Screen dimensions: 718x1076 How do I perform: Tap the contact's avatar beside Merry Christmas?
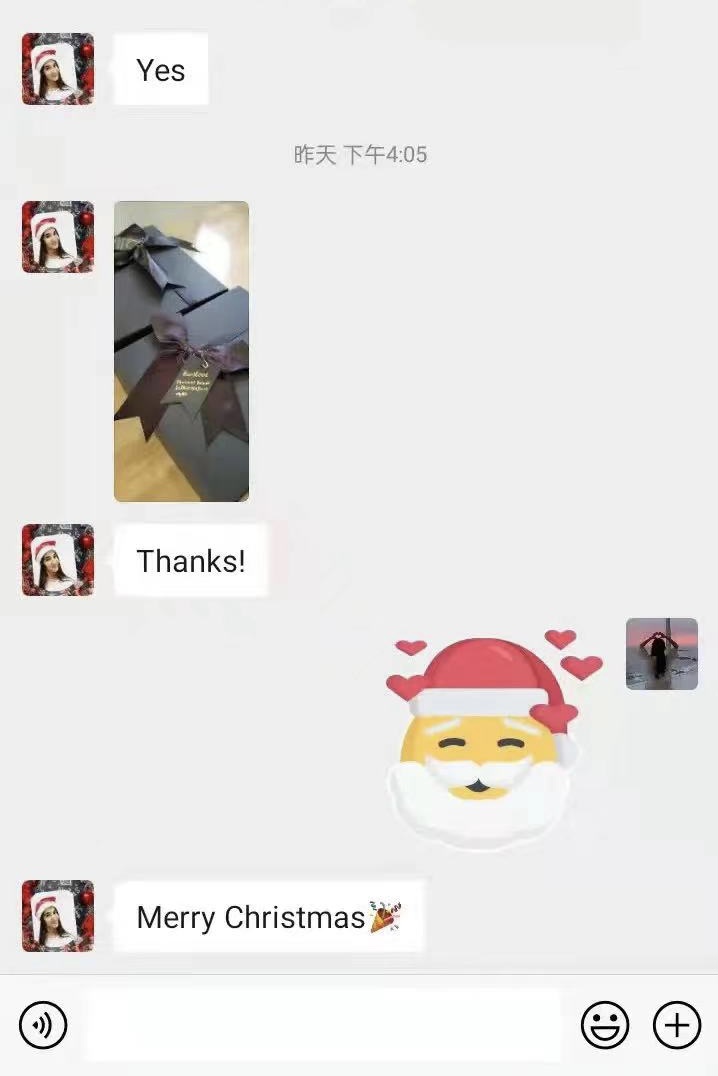coord(58,916)
